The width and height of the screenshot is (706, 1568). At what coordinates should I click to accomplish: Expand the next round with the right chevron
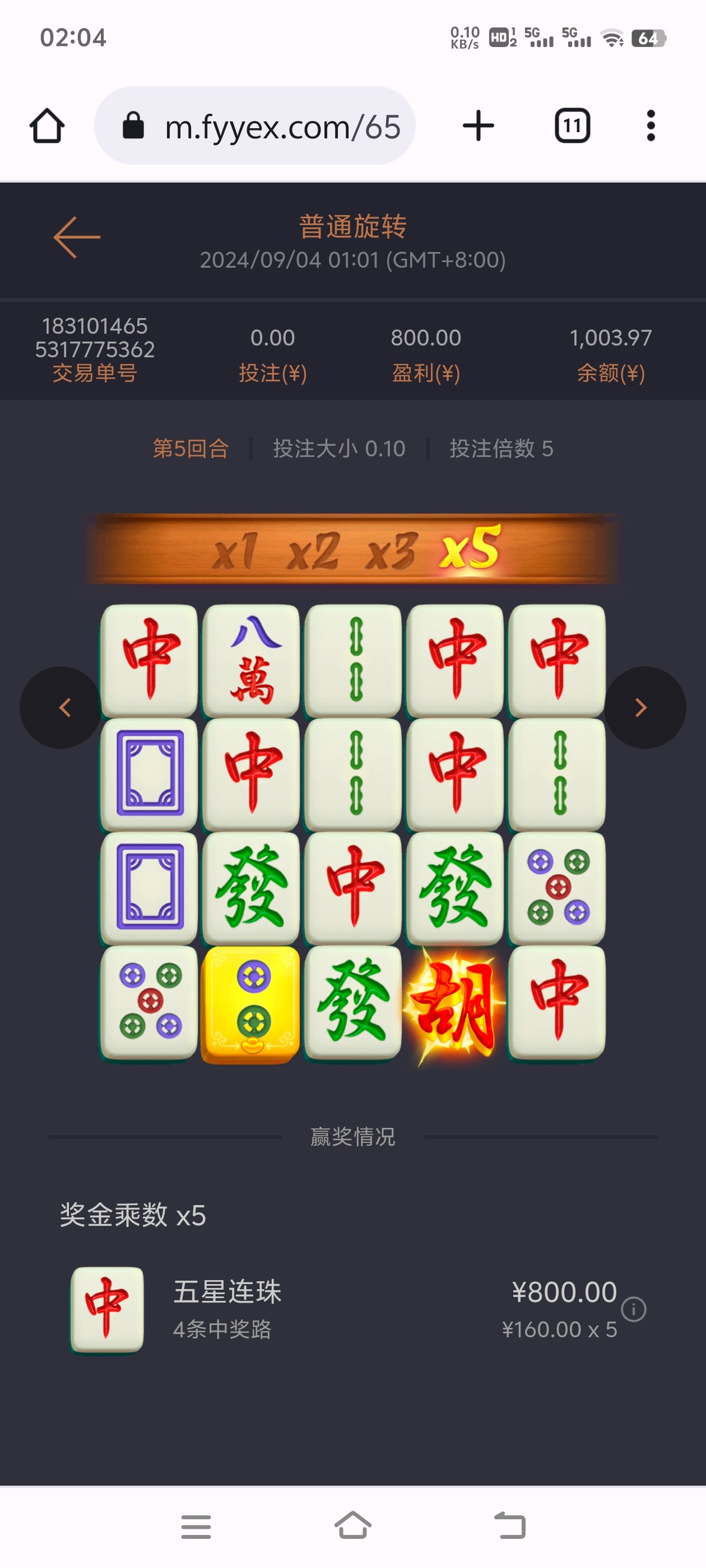tap(640, 706)
